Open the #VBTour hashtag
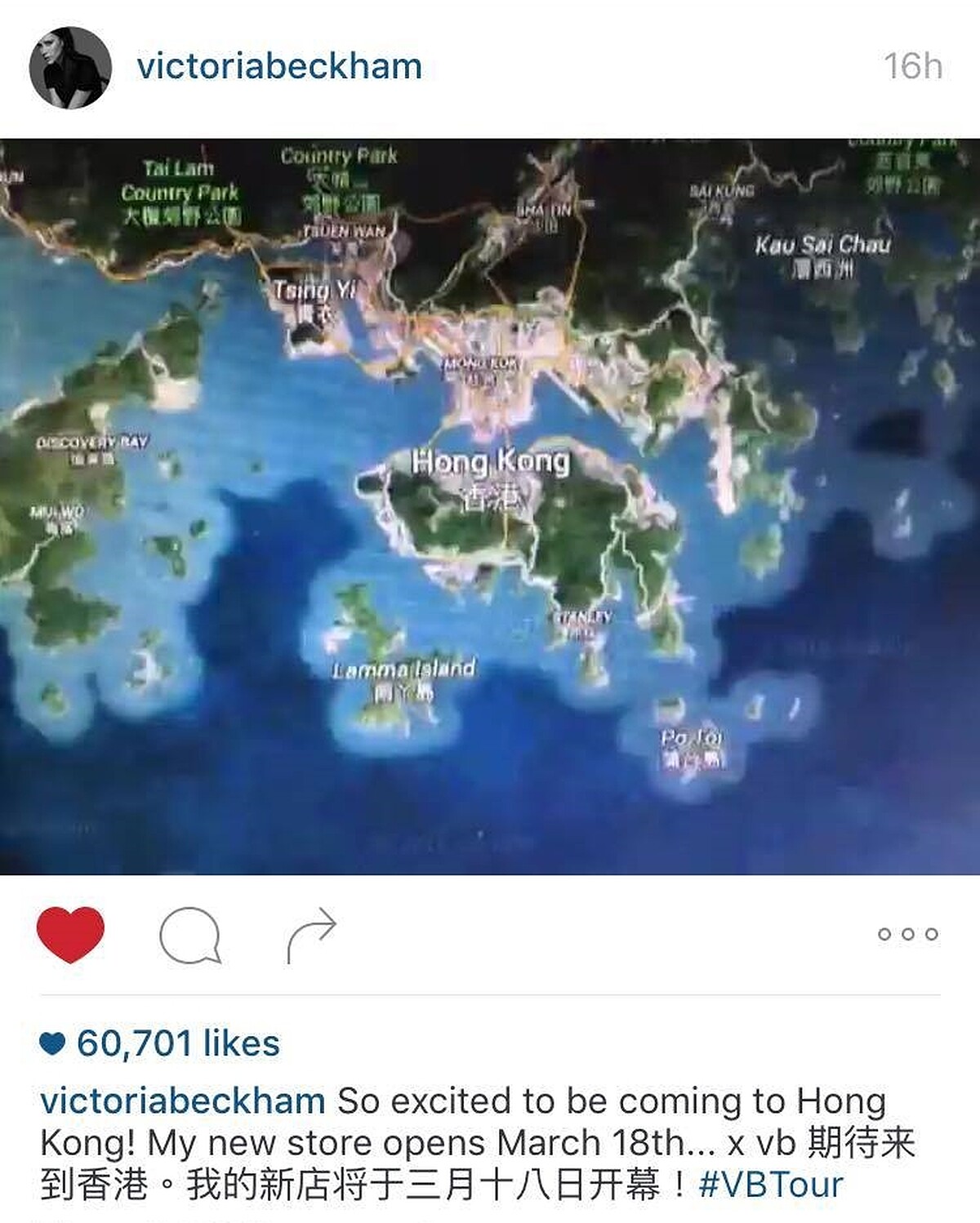The width and height of the screenshot is (980, 1223). point(771,1185)
